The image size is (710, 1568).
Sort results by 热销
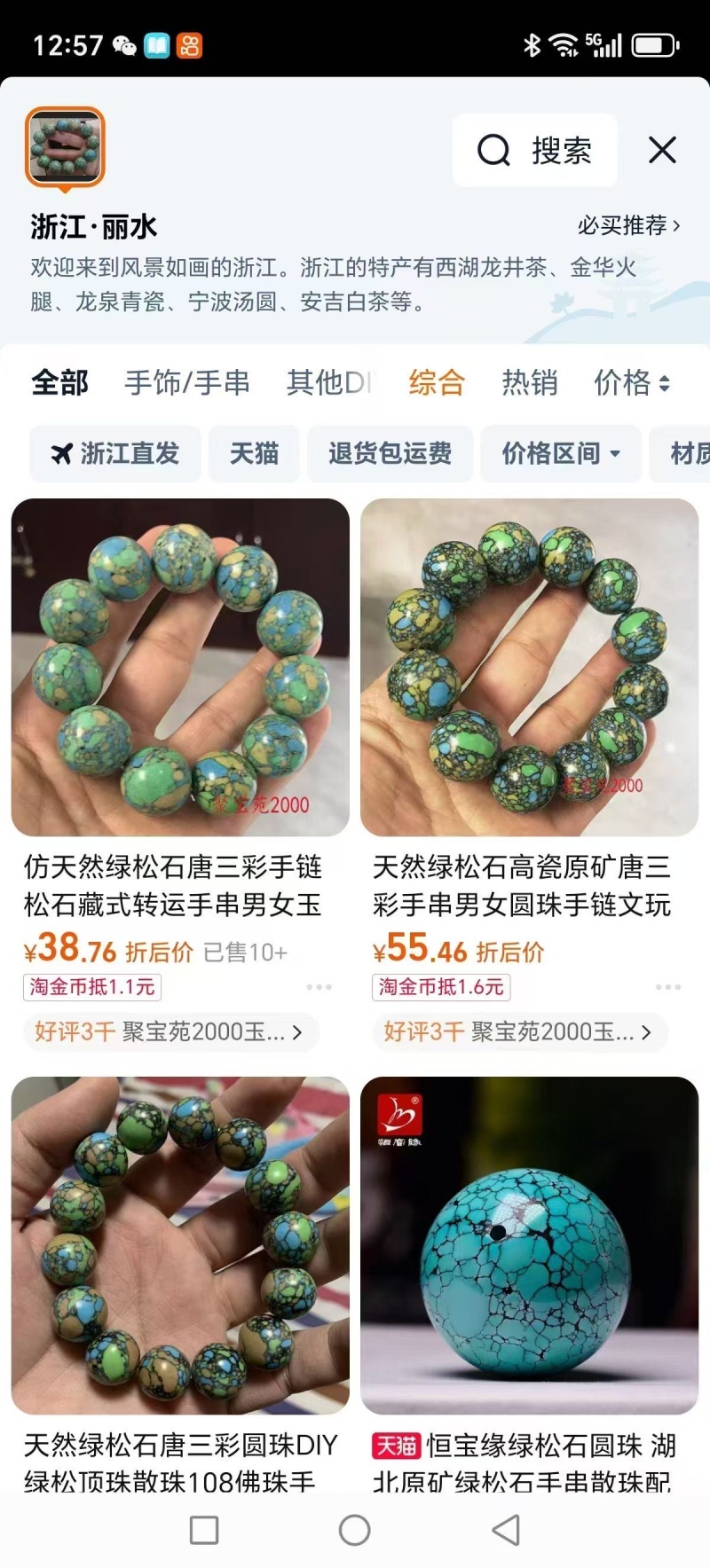(530, 382)
